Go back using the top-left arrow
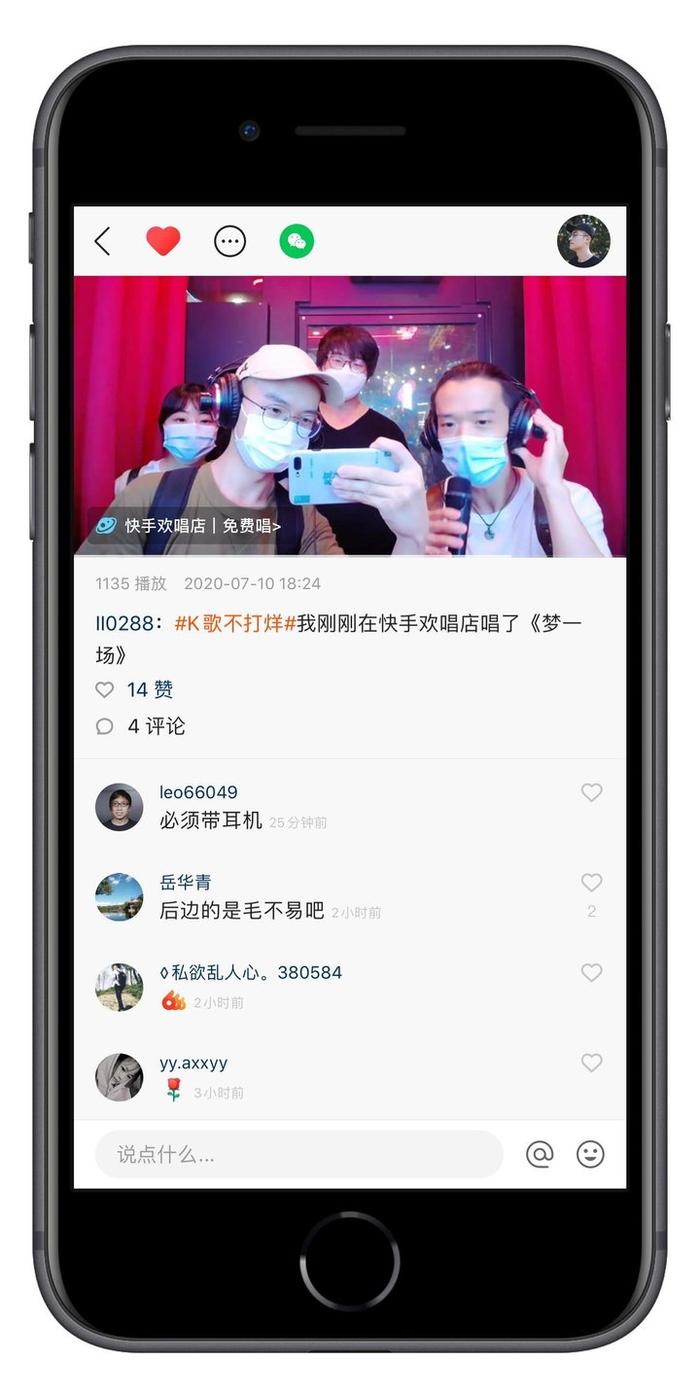 tap(102, 241)
